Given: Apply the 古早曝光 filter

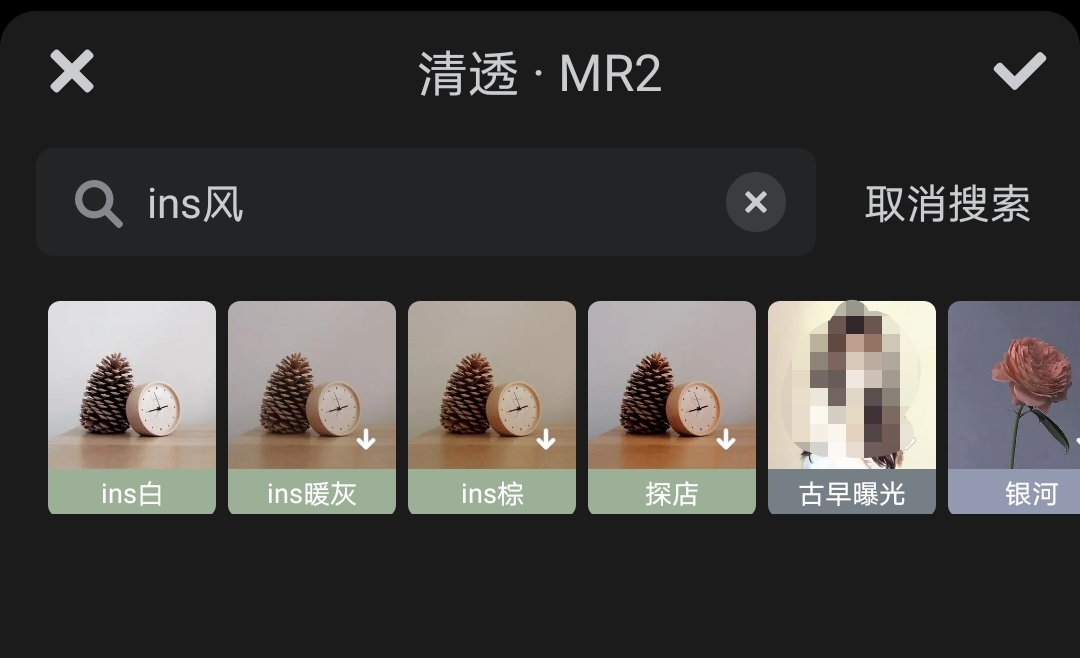Looking at the screenshot, I should click(852, 407).
